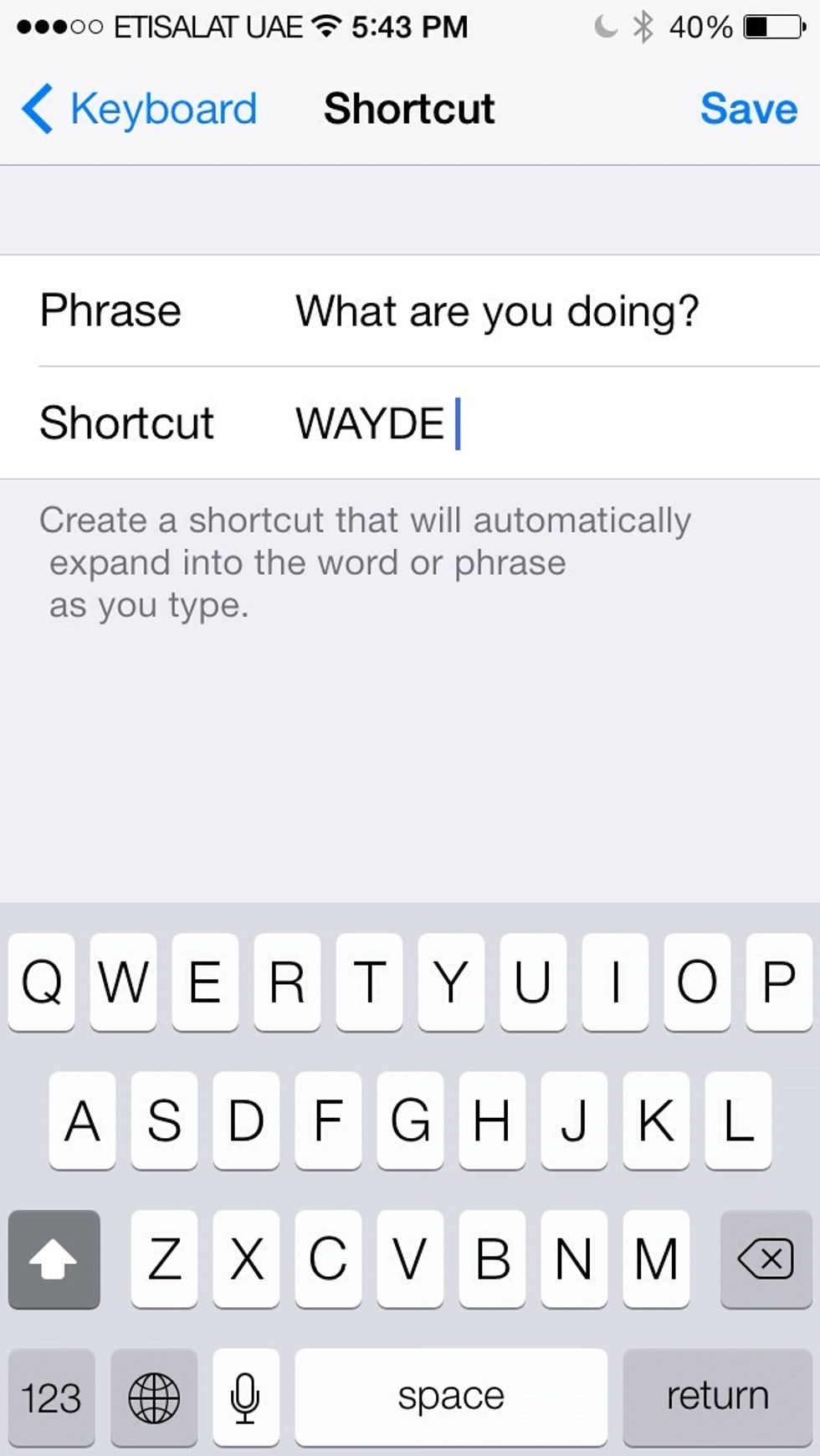Toggle the Shift key on

pyautogui.click(x=54, y=1259)
